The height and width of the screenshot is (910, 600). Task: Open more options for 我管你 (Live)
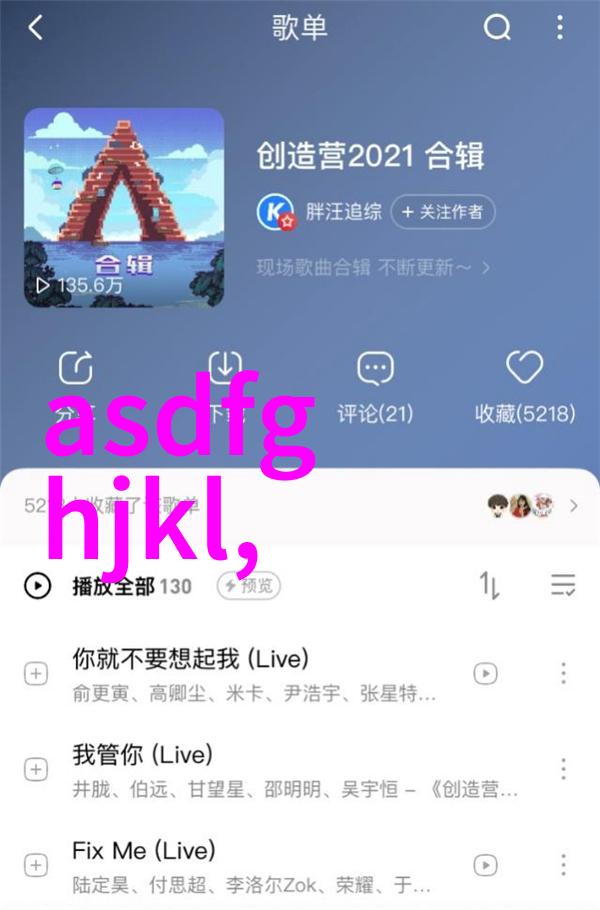pos(563,769)
